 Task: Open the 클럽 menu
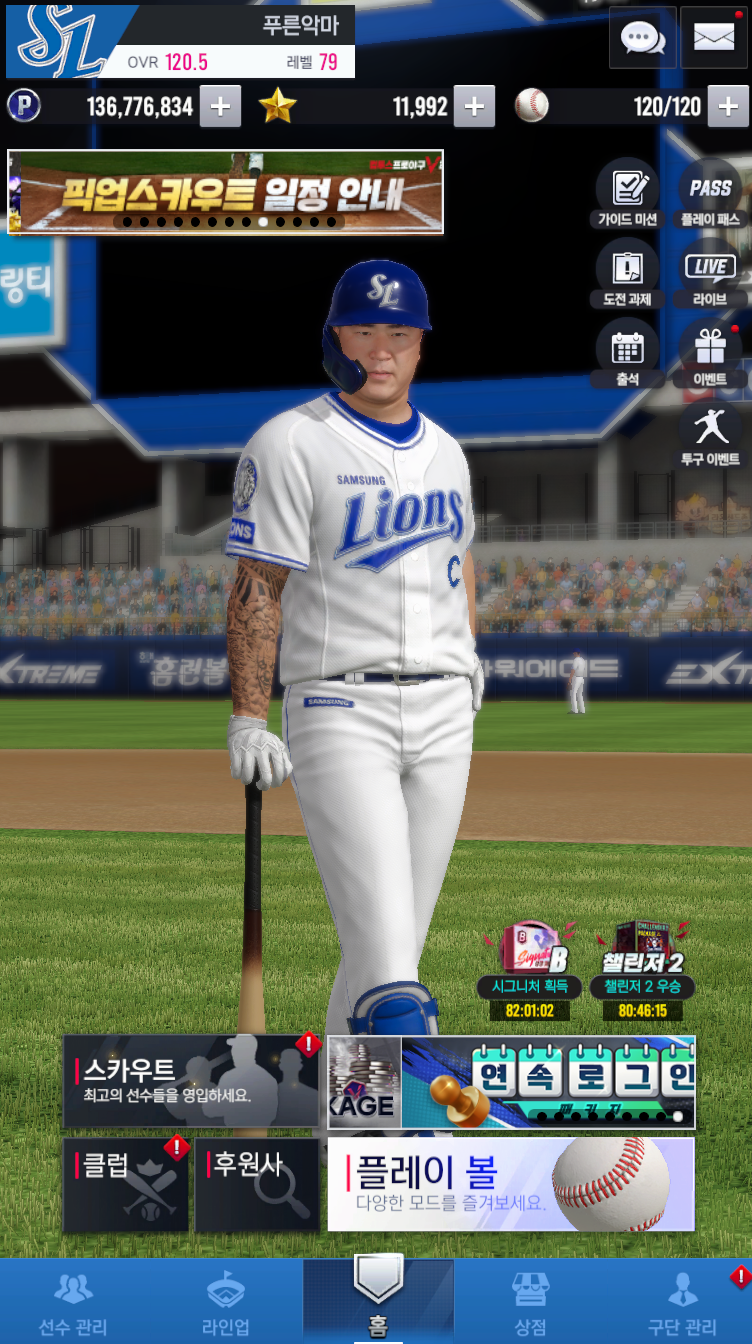coord(126,1185)
